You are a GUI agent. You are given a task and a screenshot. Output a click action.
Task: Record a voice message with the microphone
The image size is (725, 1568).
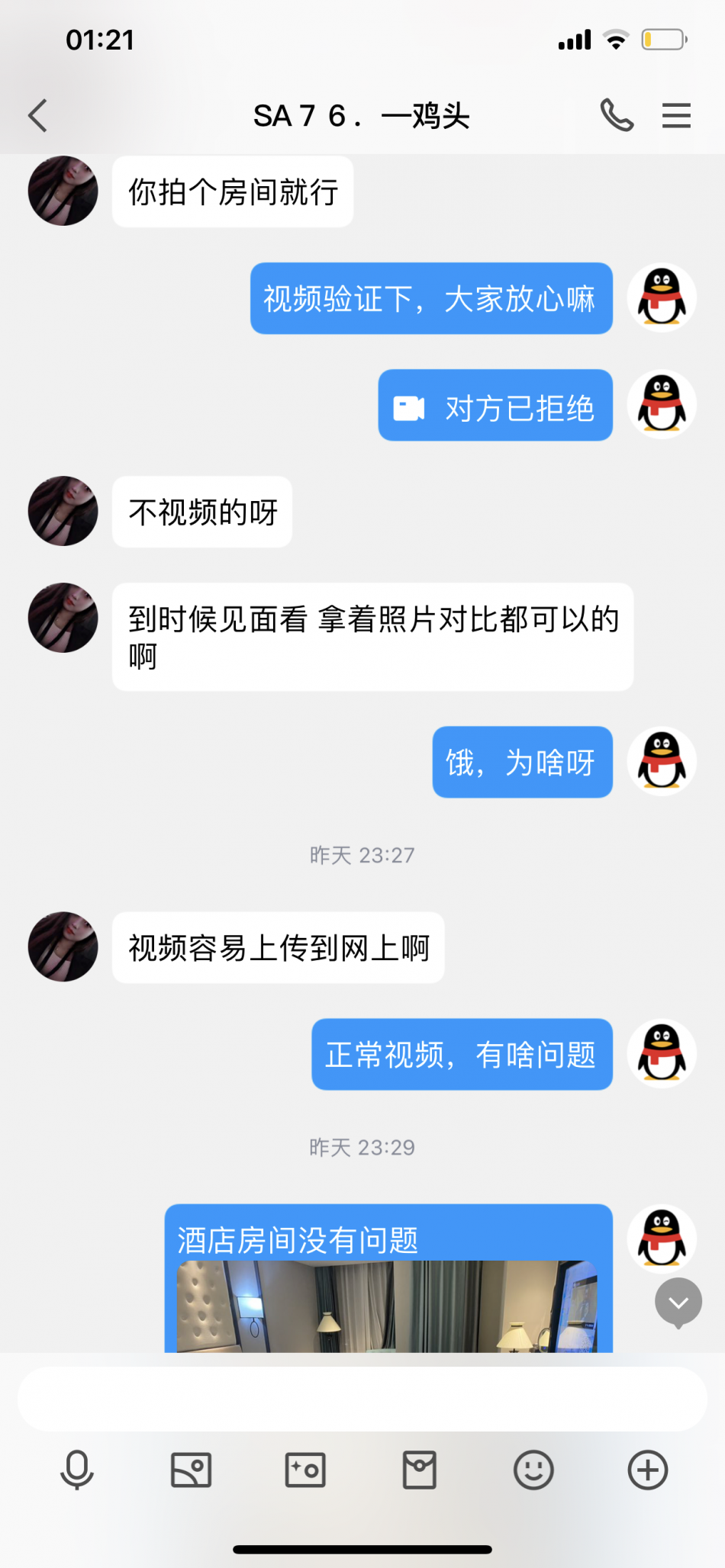pyautogui.click(x=76, y=1470)
